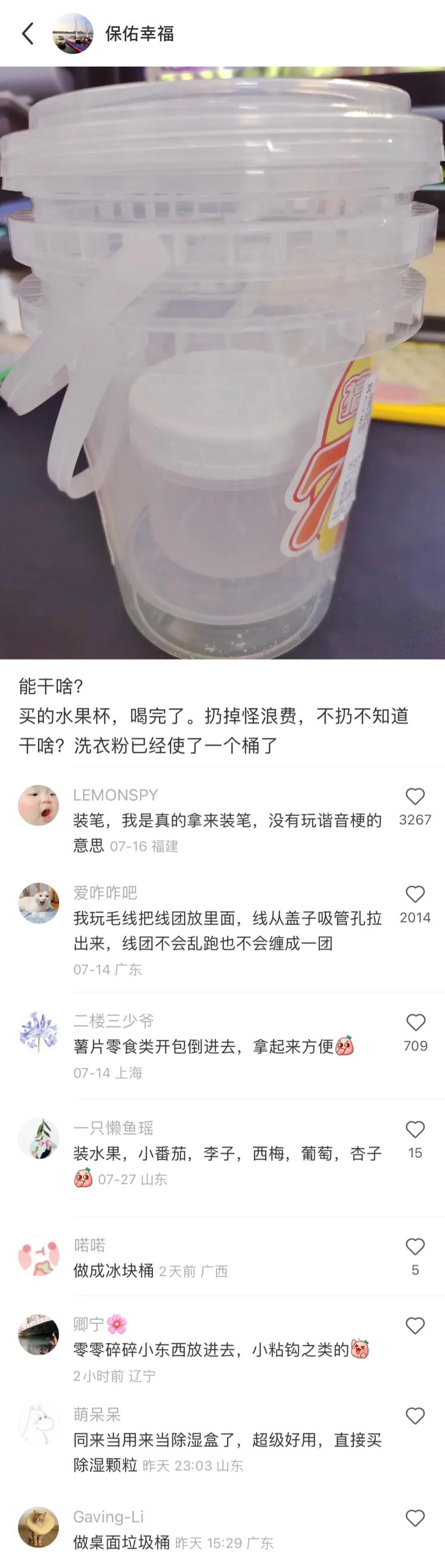Go back using the top-left arrow
This screenshot has width=445, height=1568.
point(28,34)
